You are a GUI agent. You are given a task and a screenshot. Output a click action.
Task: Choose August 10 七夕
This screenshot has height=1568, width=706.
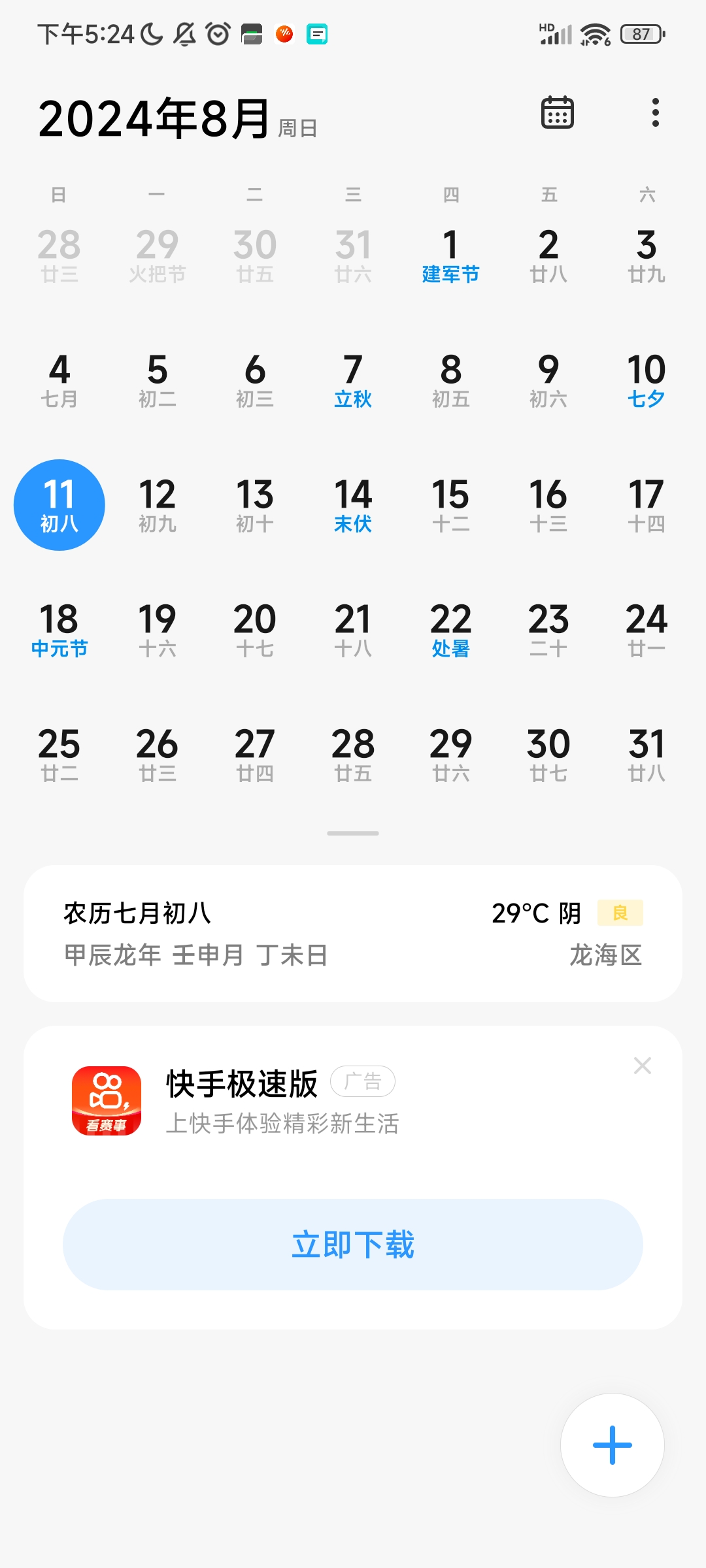click(646, 380)
